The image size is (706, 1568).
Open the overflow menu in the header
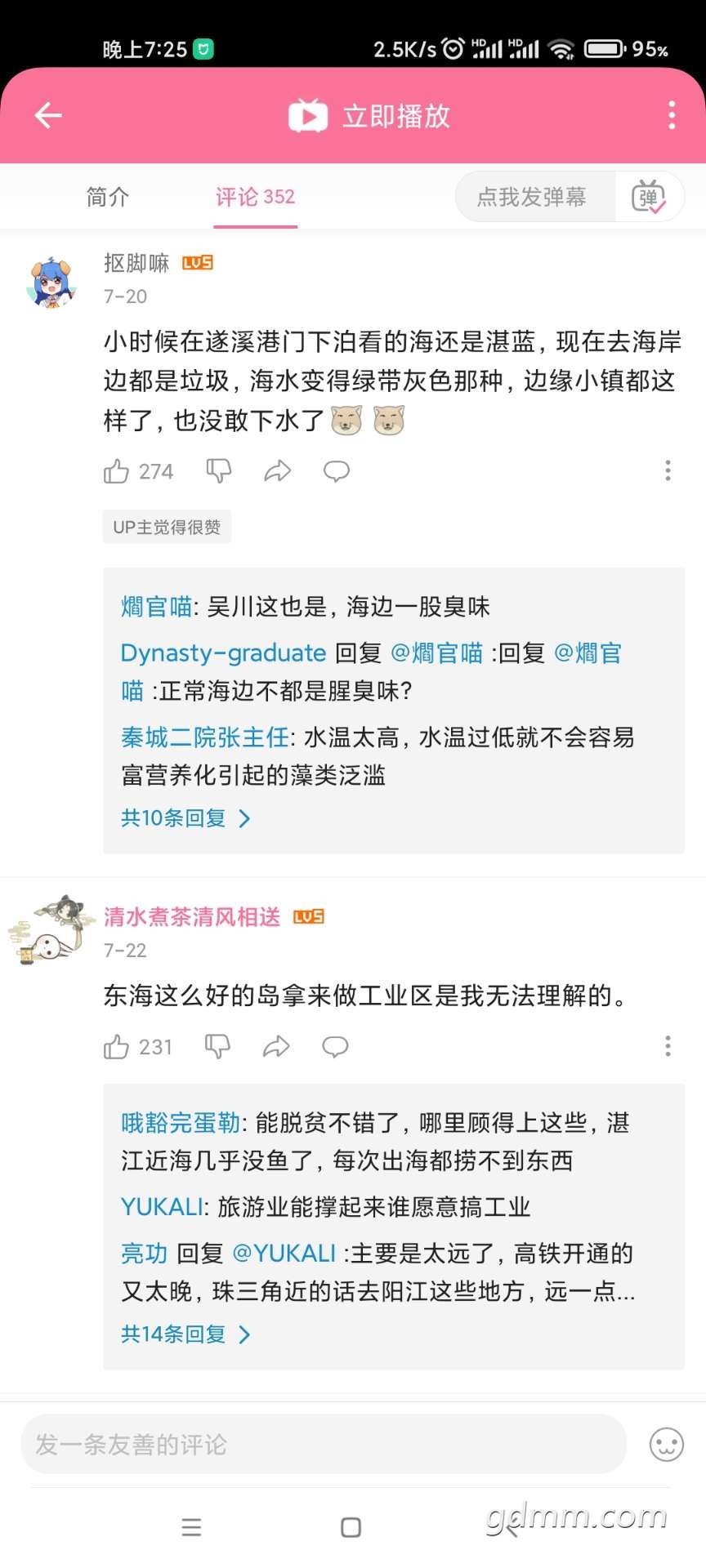tap(671, 116)
